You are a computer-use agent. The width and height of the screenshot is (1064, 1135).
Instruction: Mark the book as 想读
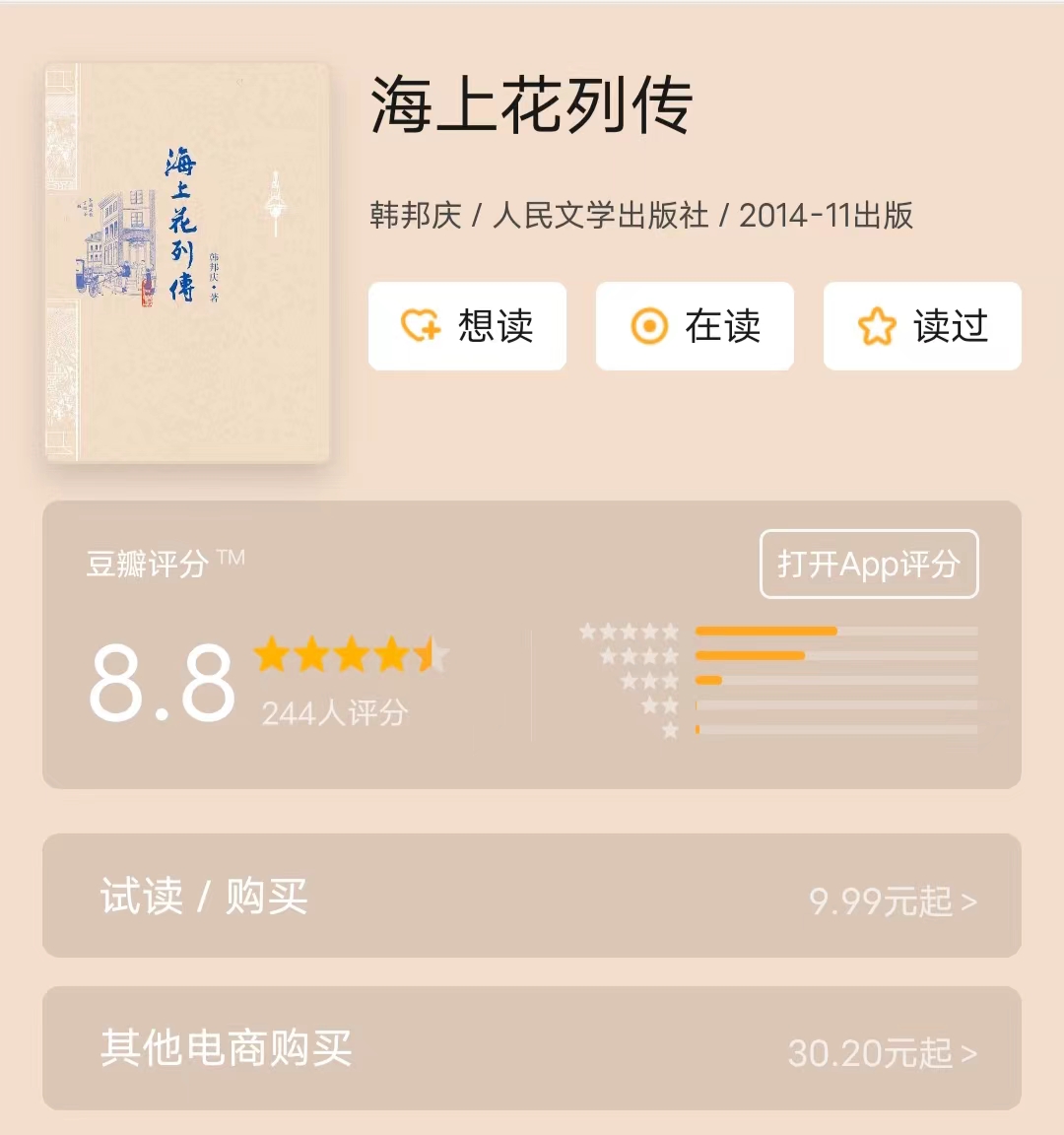click(x=467, y=325)
